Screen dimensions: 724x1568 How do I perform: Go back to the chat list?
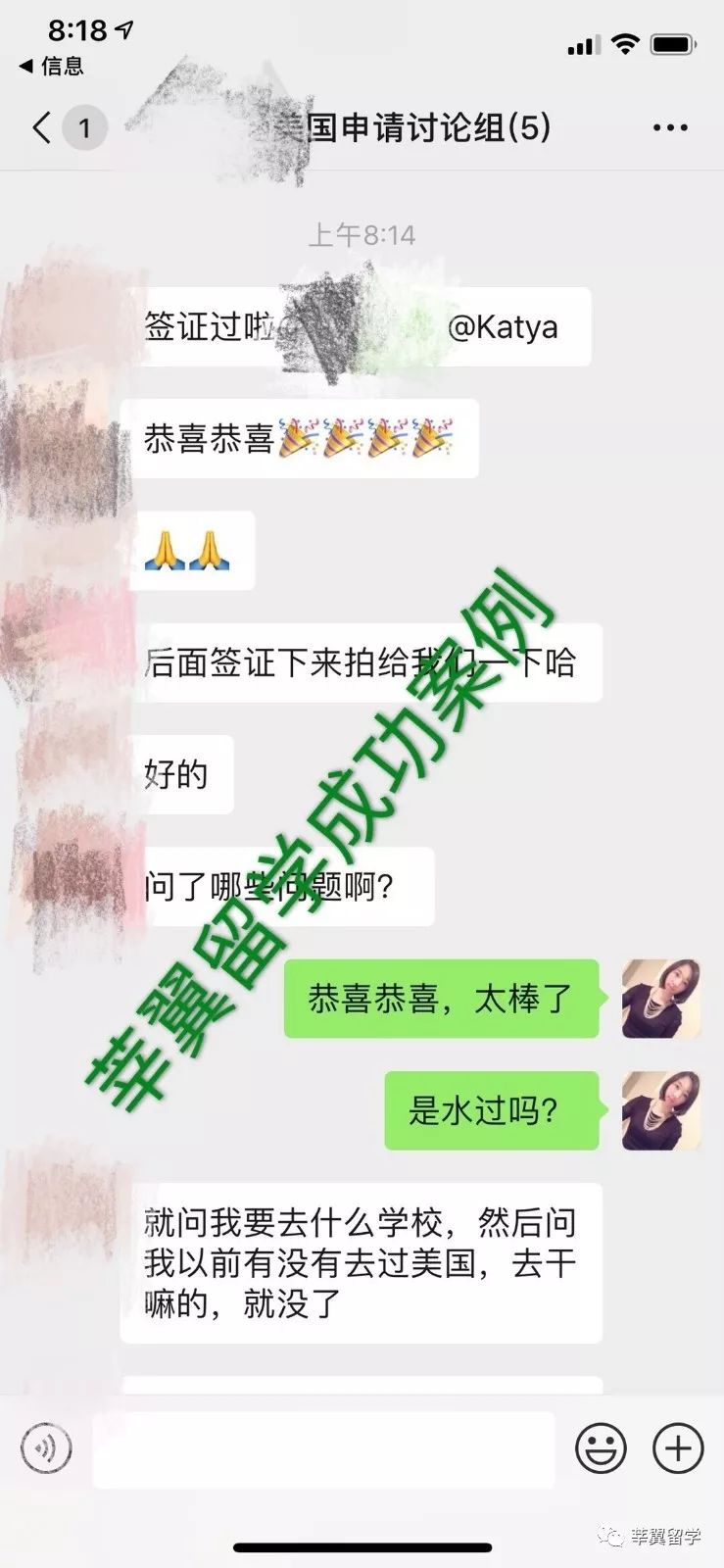point(42,127)
